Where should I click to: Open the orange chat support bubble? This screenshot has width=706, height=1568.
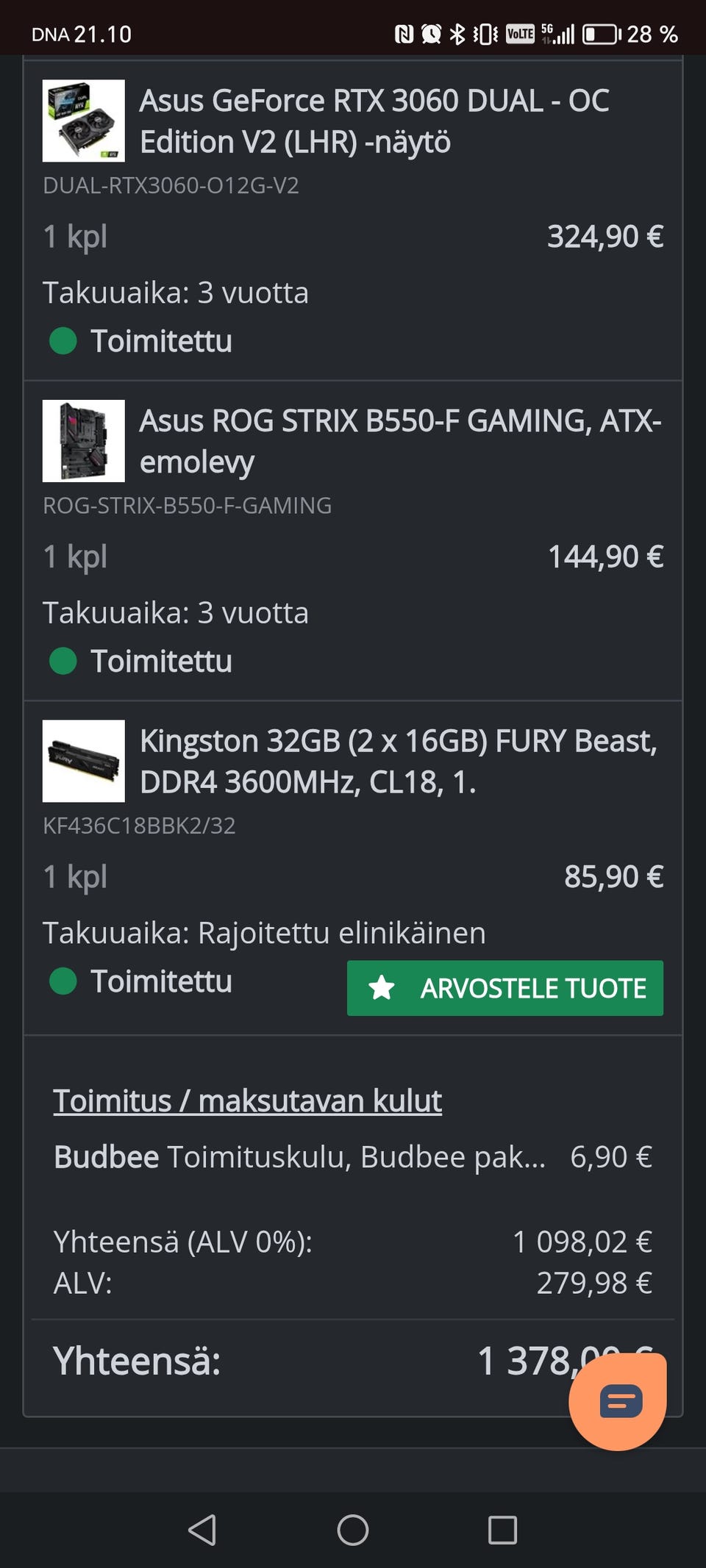point(618,1402)
